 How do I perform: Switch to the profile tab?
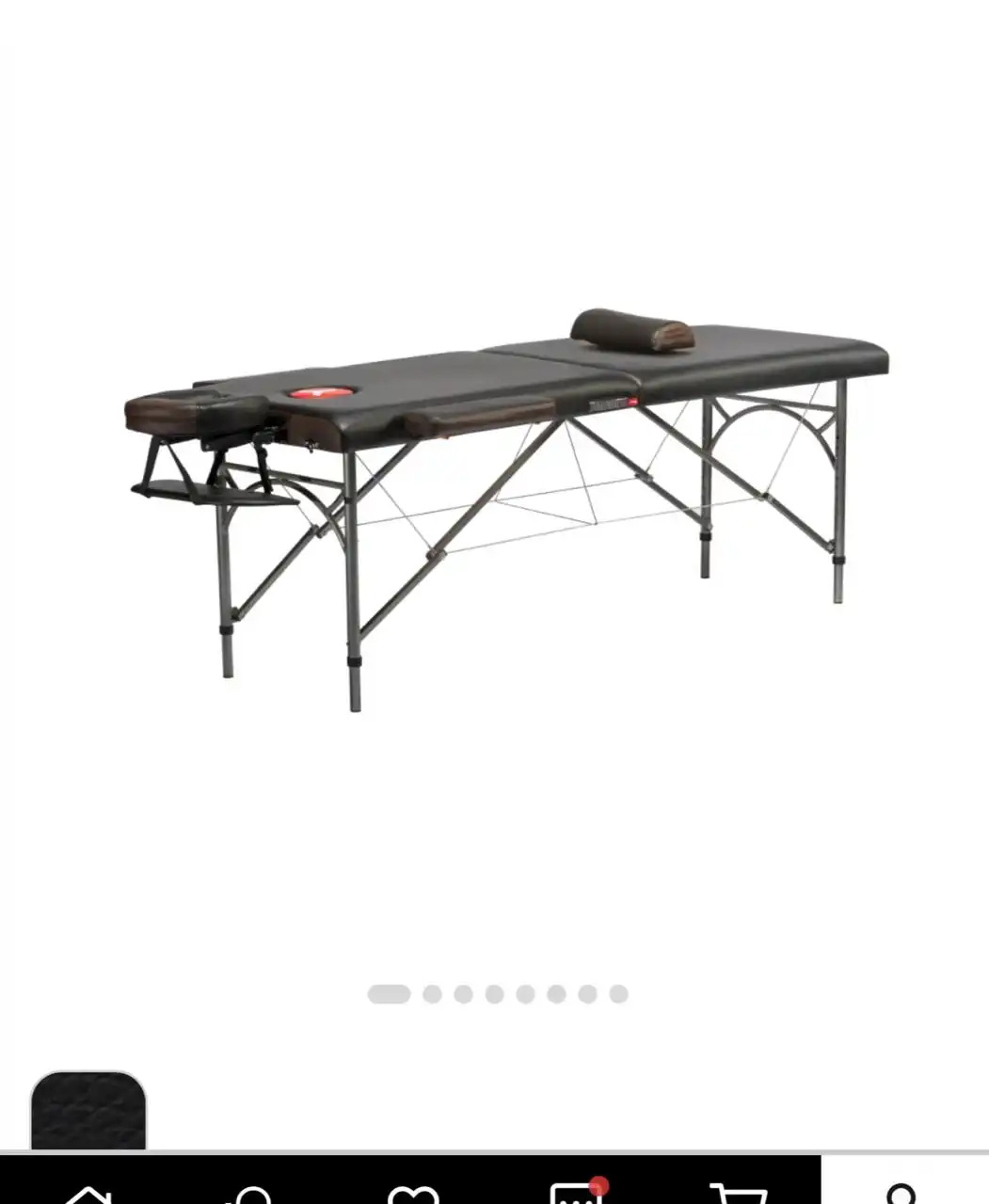click(x=901, y=1191)
